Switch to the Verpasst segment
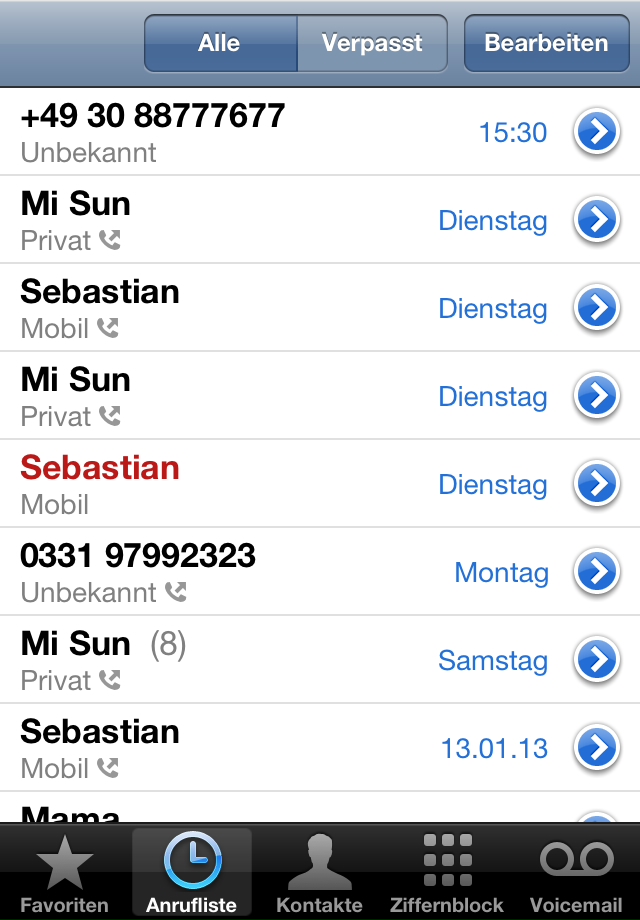This screenshot has height=920, width=640. tap(372, 43)
